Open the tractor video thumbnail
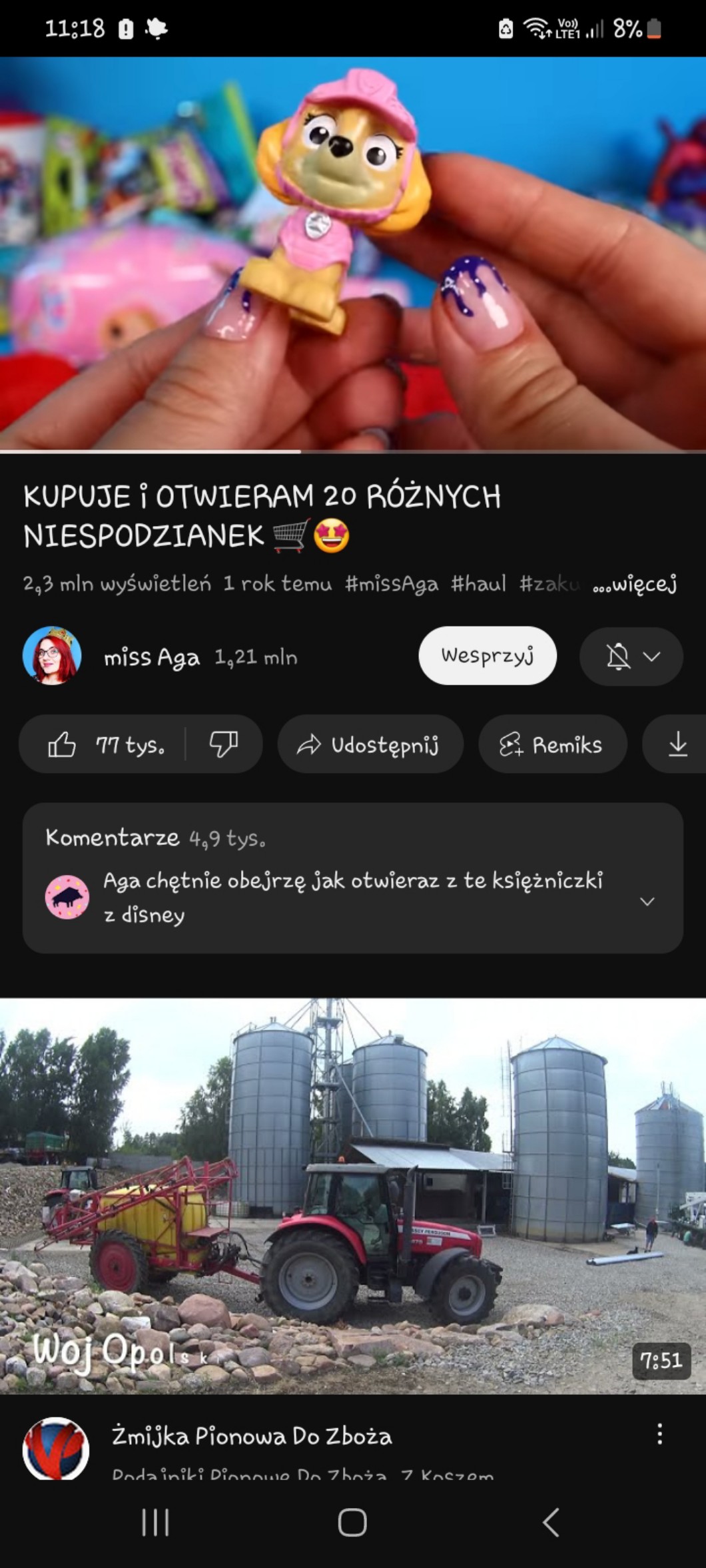 point(352,1196)
